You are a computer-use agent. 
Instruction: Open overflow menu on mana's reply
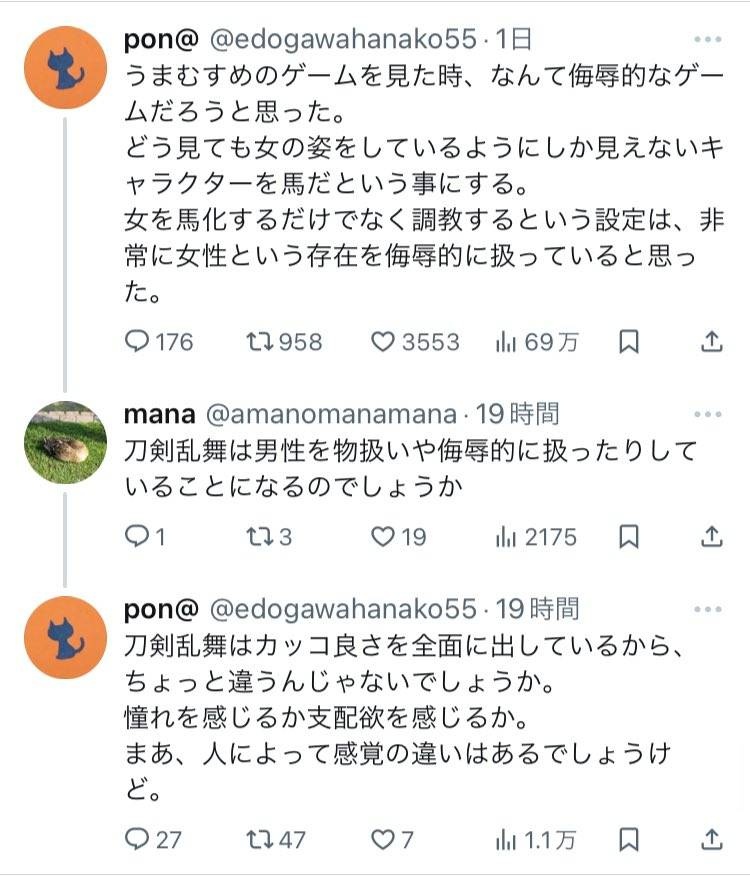click(708, 414)
